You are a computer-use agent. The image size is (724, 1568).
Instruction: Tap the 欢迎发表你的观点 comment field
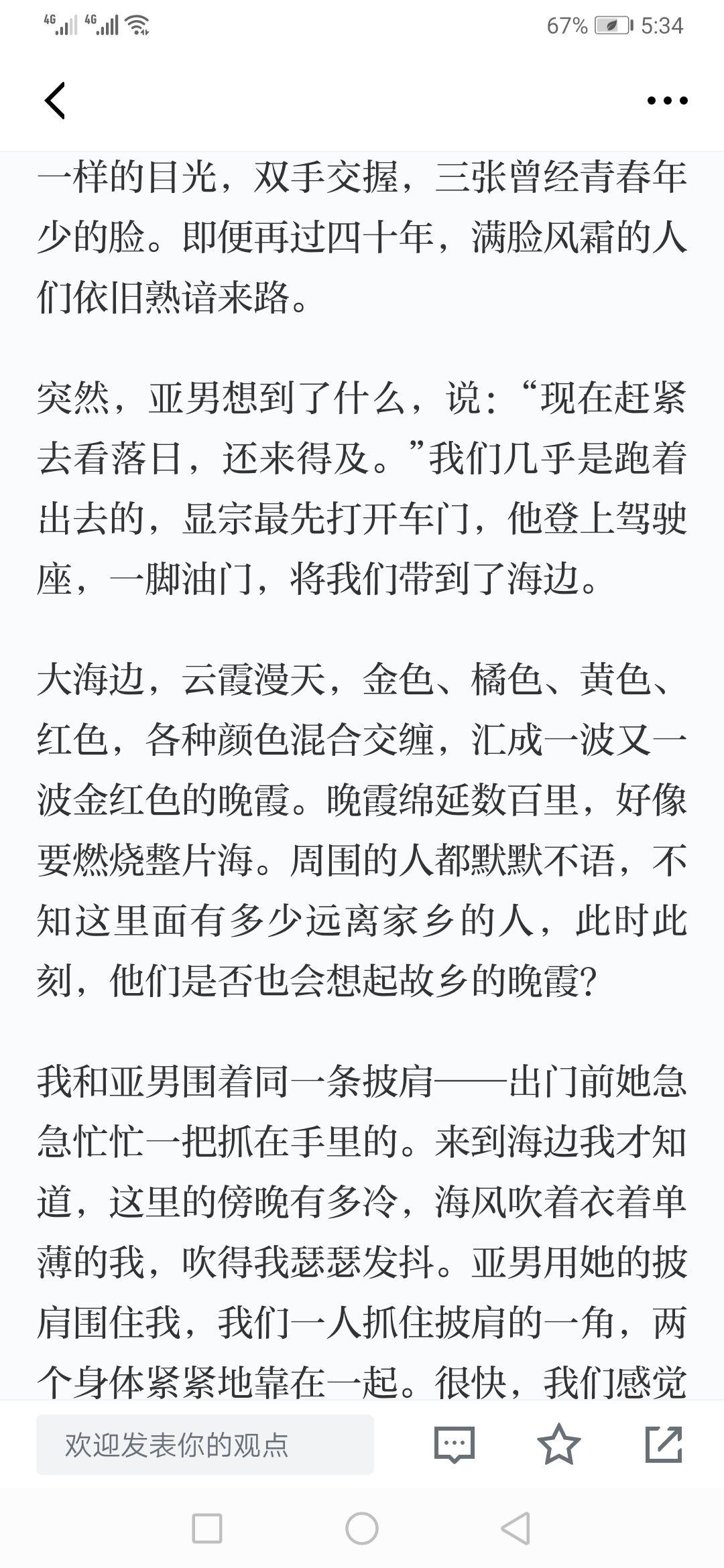tap(205, 1445)
